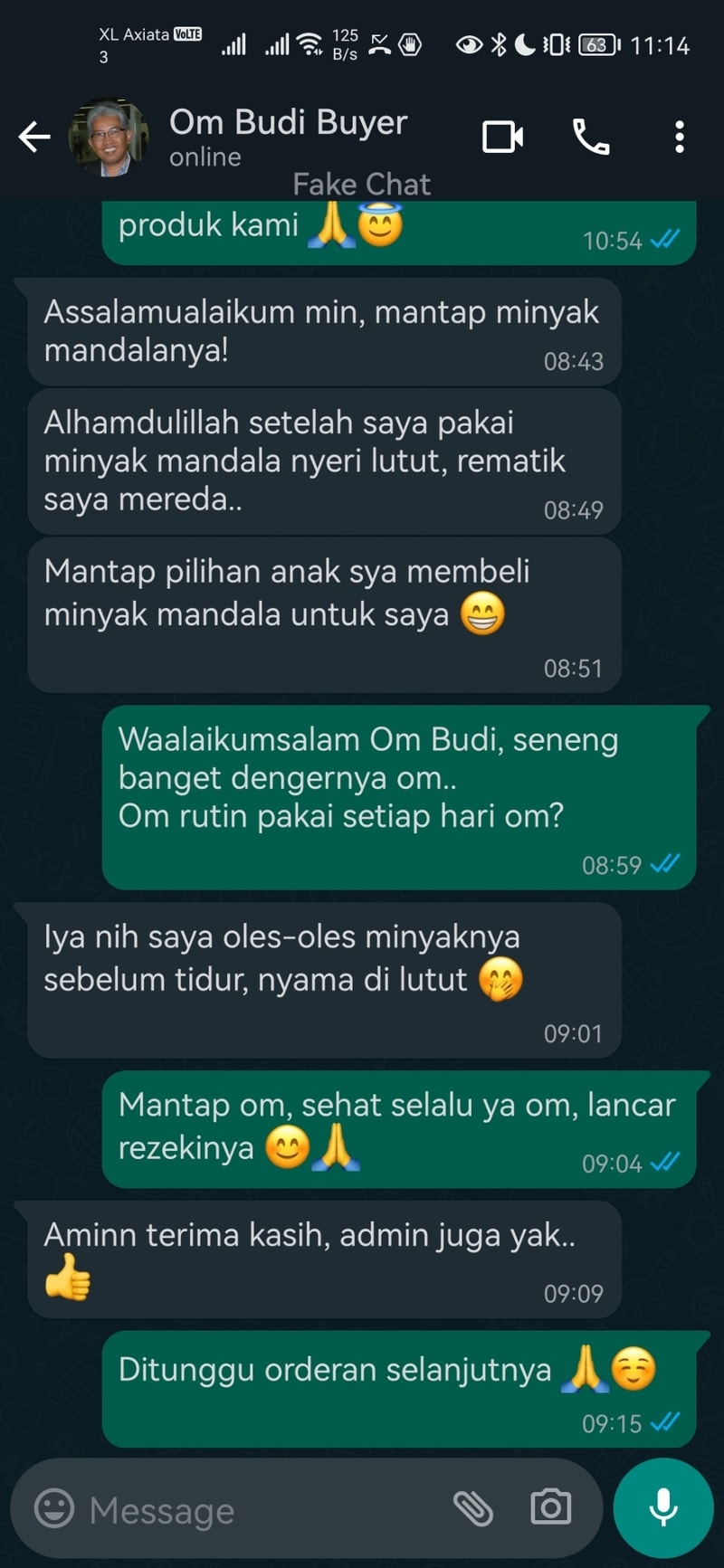Start a video call with Om Budi
This screenshot has width=724, height=1568.
(x=502, y=138)
